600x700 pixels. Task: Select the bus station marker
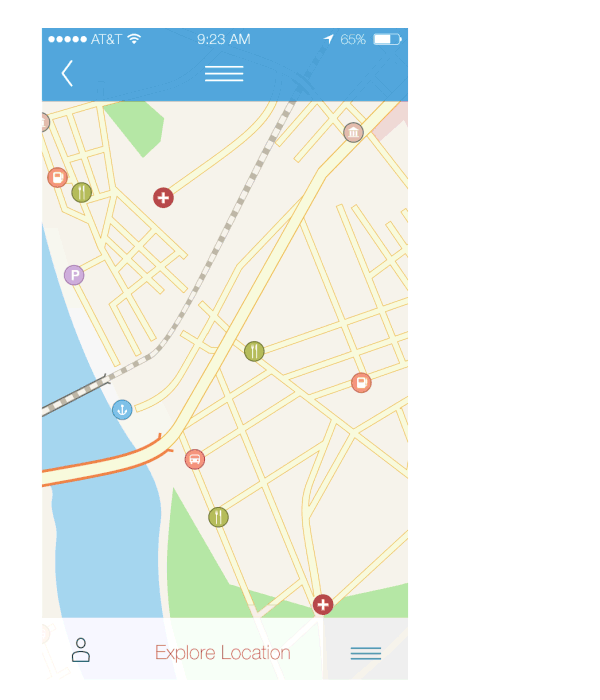[195, 459]
